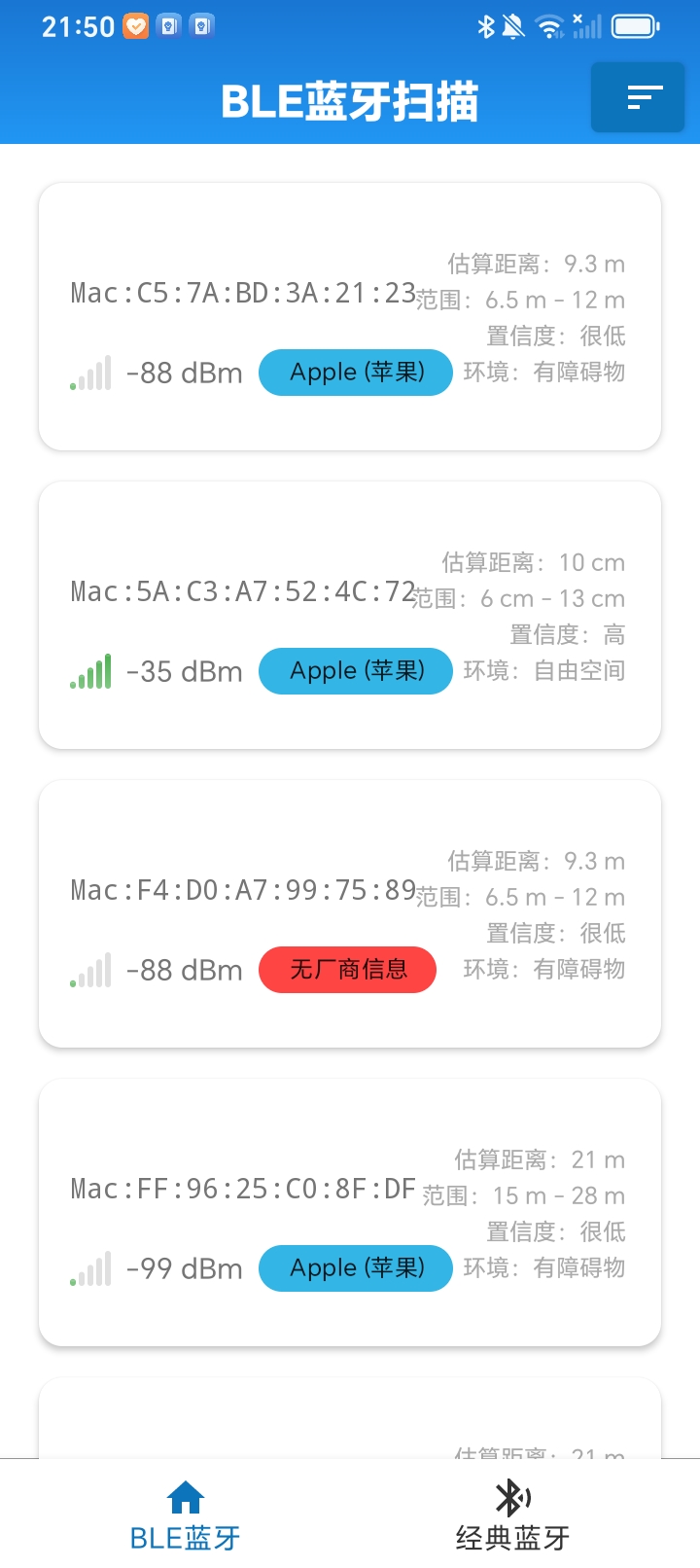The height and width of the screenshot is (1568, 700).
Task: Tap the Apple (苹果) badge on the -99 dBm device
Action: (355, 1268)
